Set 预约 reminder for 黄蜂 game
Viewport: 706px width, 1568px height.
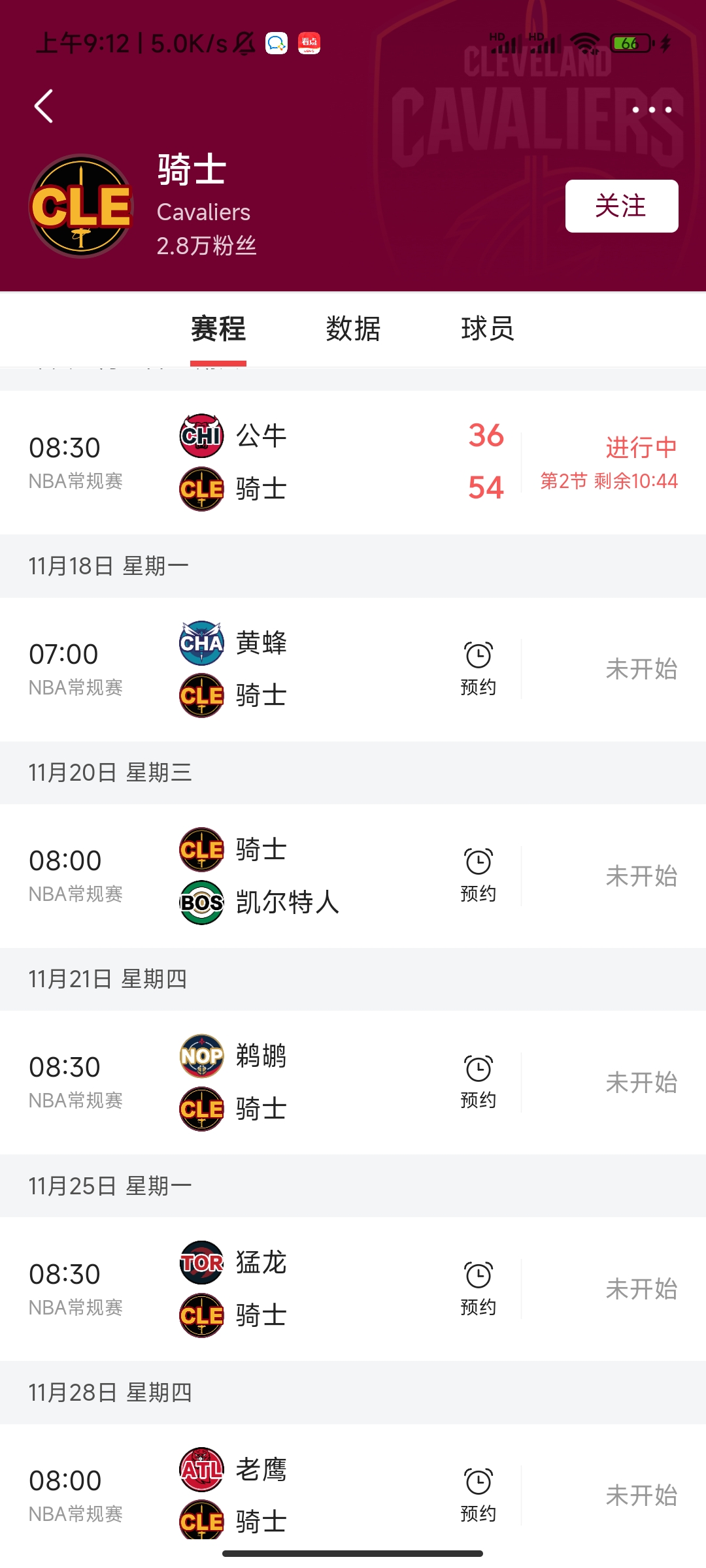coord(479,669)
